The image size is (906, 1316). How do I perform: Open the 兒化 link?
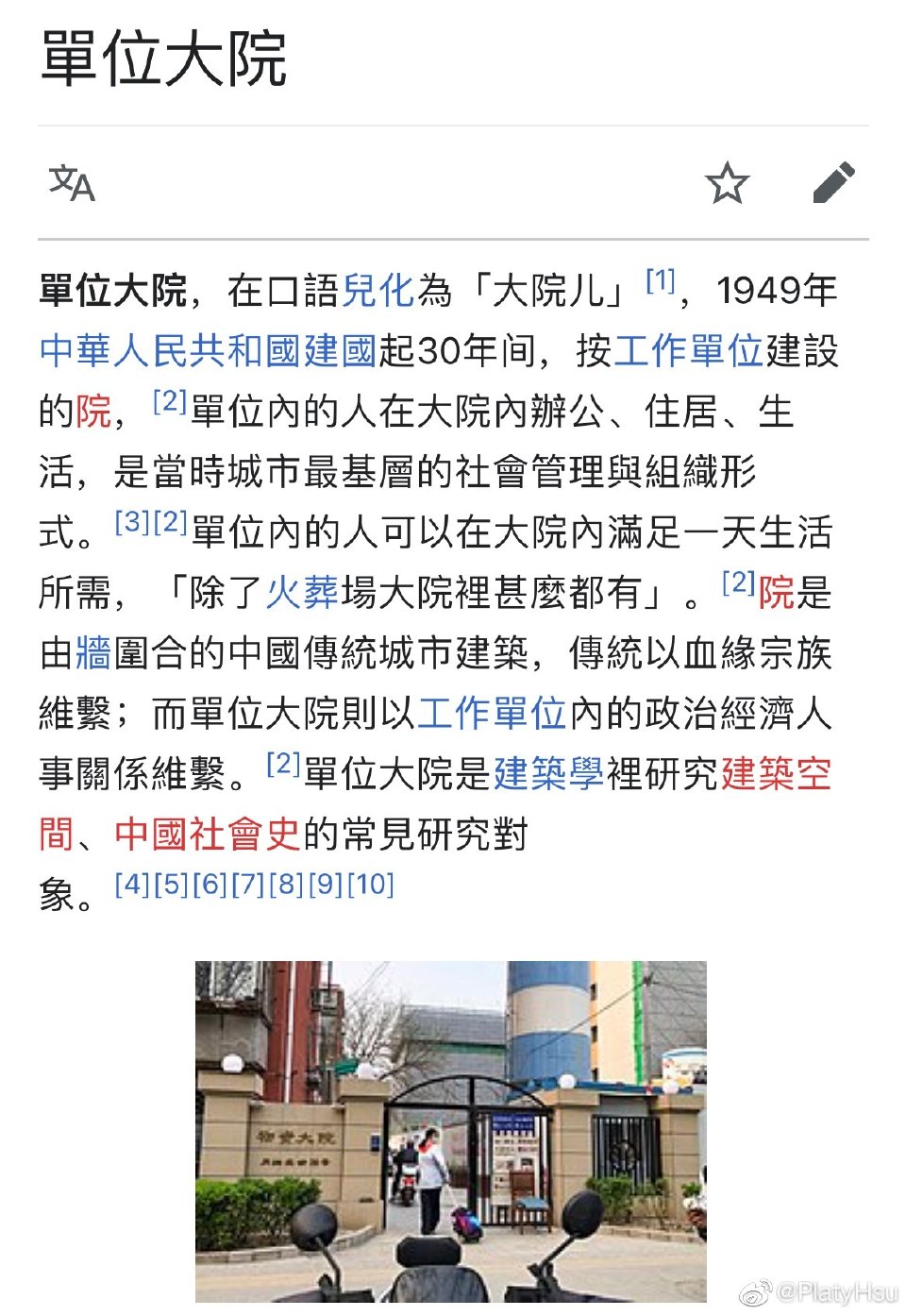click(377, 290)
